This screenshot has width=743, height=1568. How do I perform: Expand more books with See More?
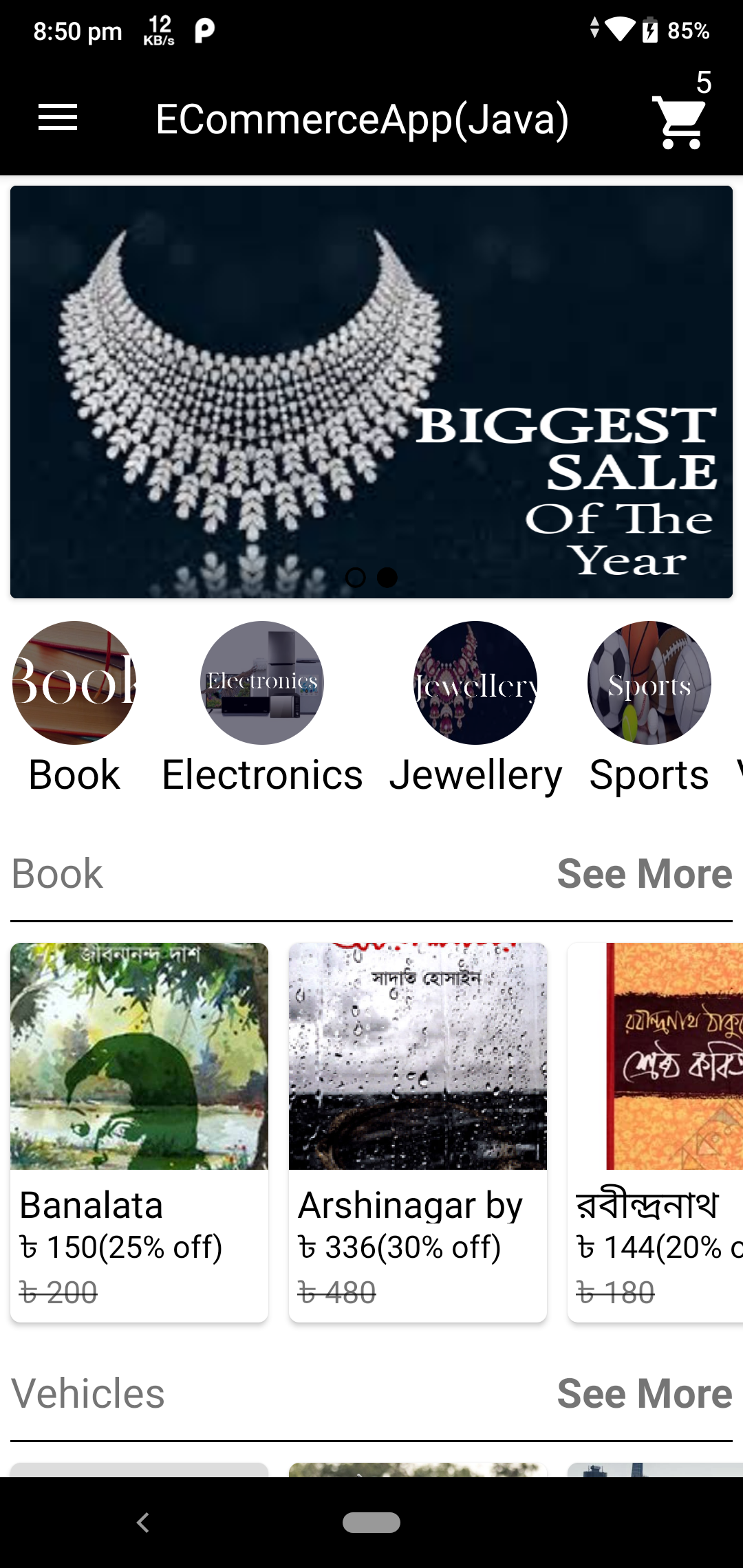(644, 873)
